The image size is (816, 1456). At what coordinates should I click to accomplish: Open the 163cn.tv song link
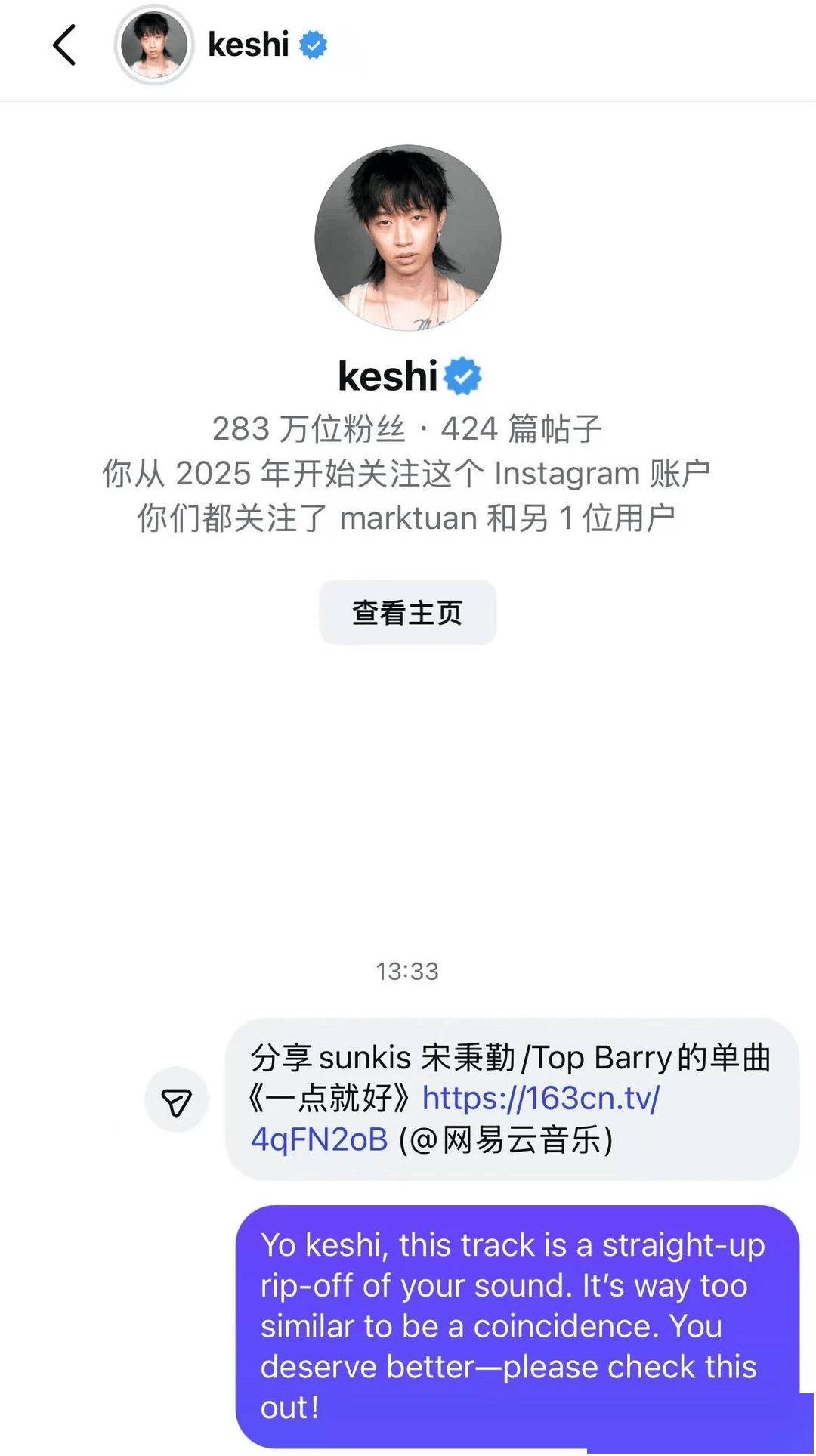click(540, 1099)
